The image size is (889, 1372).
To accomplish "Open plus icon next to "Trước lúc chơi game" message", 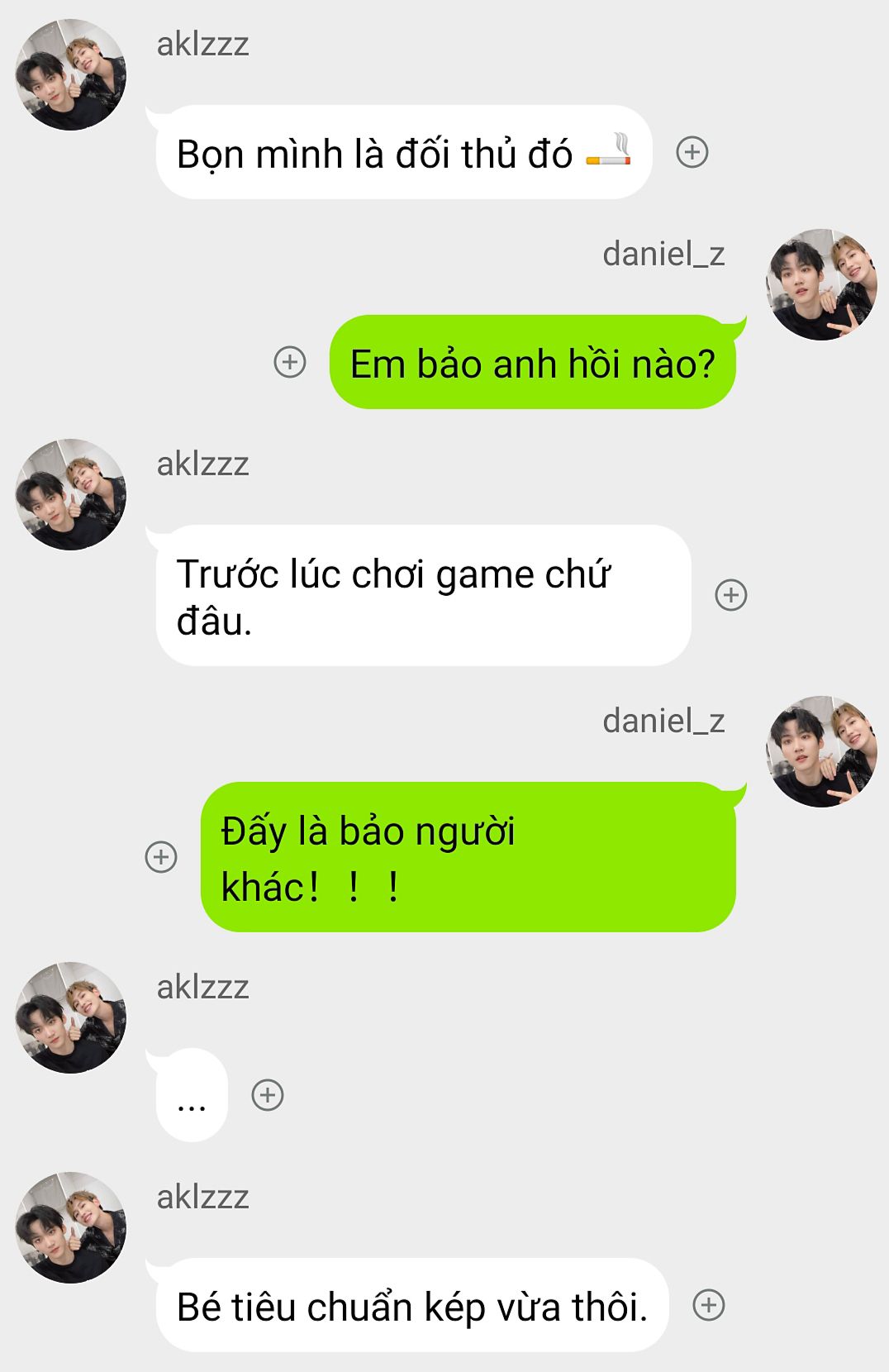I will pyautogui.click(x=731, y=595).
